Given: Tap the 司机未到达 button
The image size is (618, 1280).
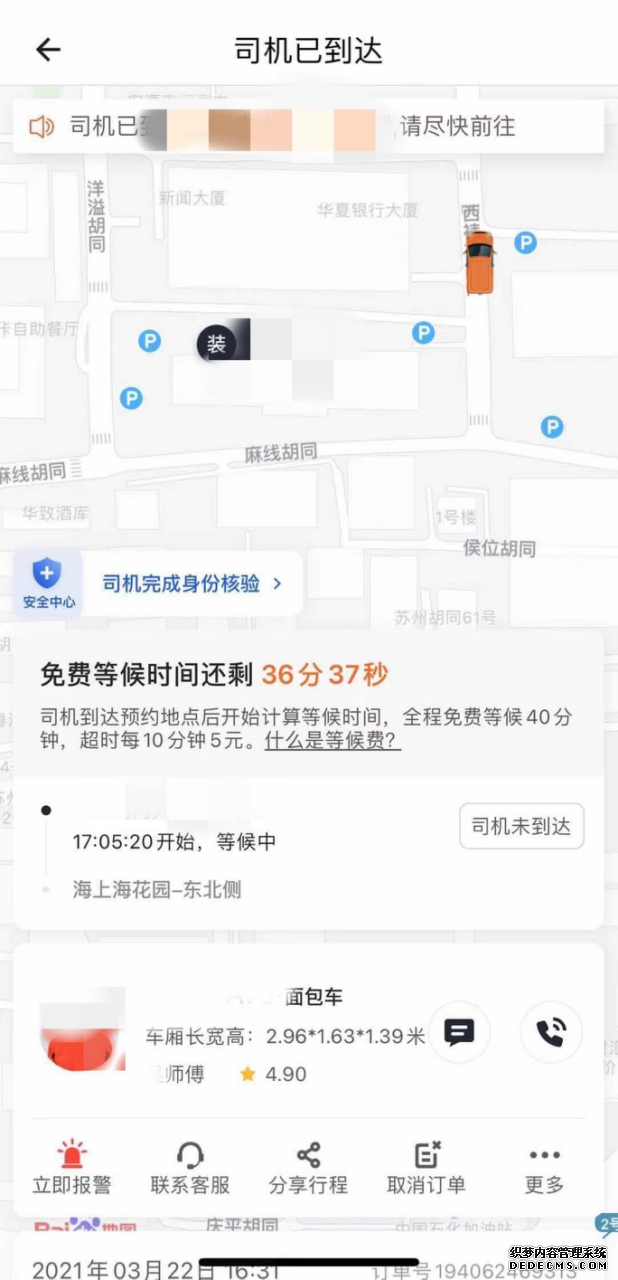Looking at the screenshot, I should pos(521,826).
